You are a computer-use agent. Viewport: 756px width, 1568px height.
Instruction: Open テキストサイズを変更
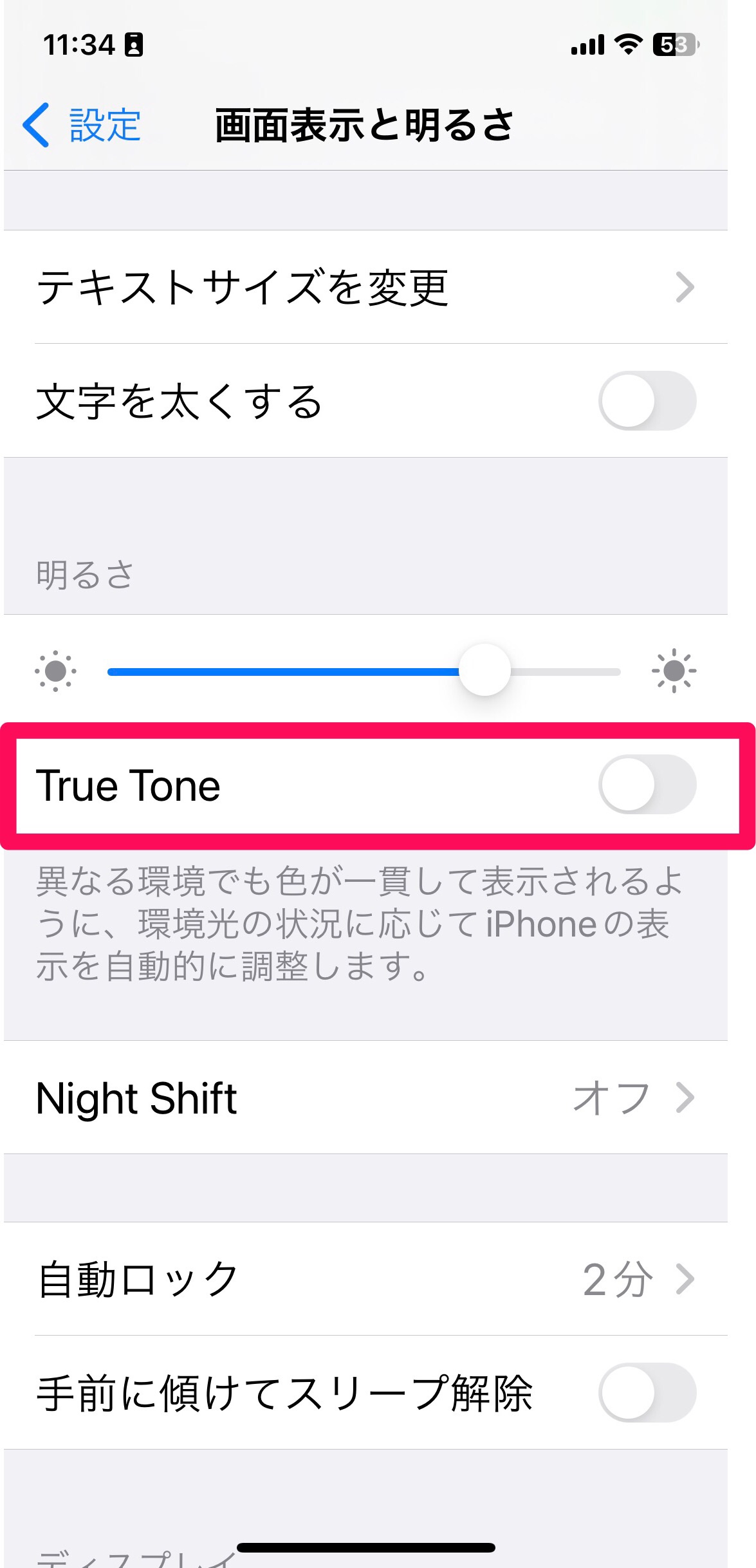pyautogui.click(x=365, y=287)
